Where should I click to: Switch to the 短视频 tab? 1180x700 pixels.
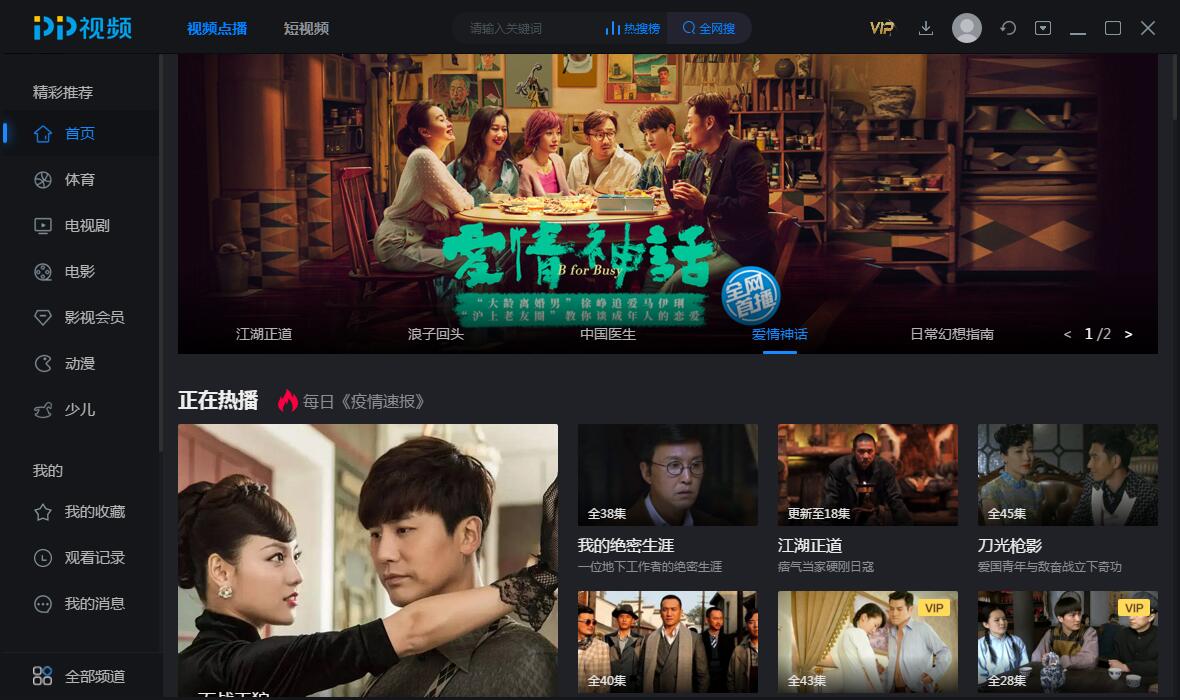(x=306, y=28)
